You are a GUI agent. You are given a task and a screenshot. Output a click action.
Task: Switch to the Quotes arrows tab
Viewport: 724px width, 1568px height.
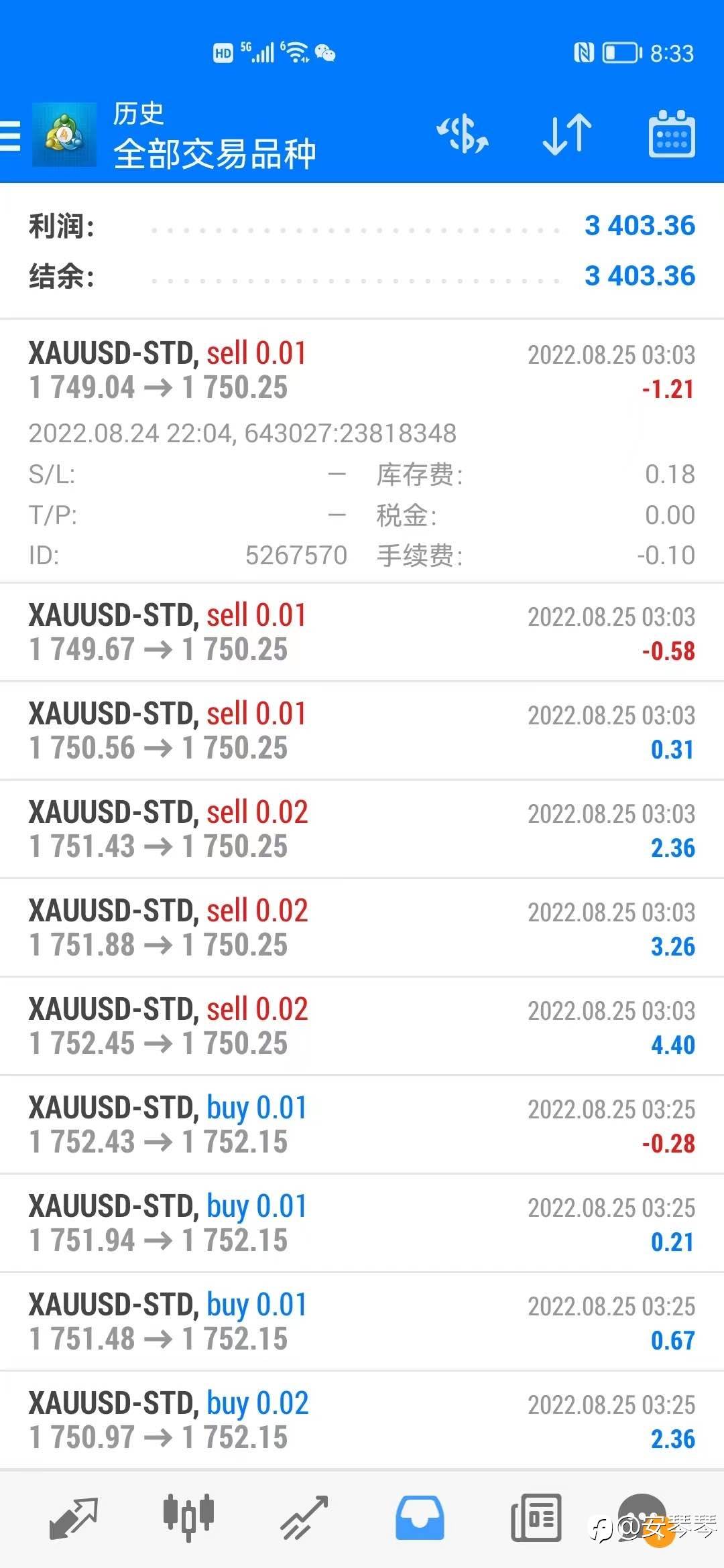pos(74,1518)
